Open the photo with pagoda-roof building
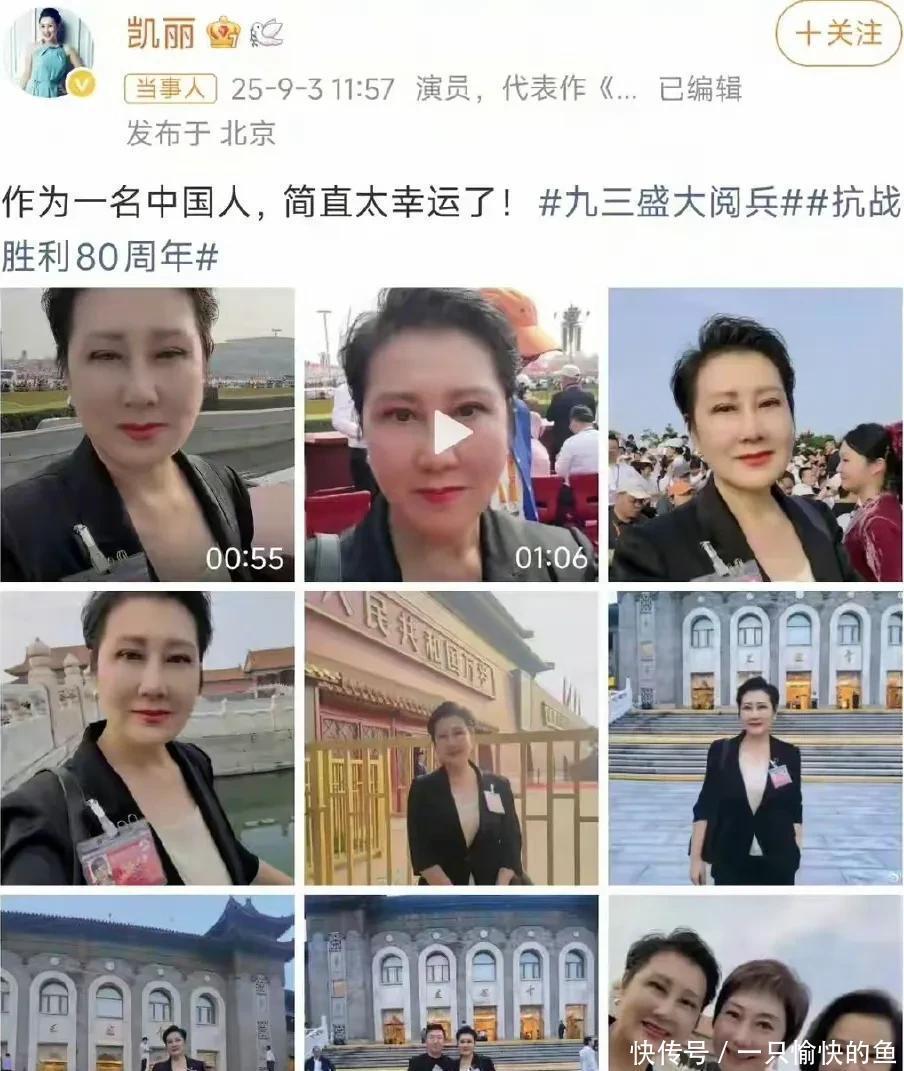The height and width of the screenshot is (1071, 904). pos(147,982)
